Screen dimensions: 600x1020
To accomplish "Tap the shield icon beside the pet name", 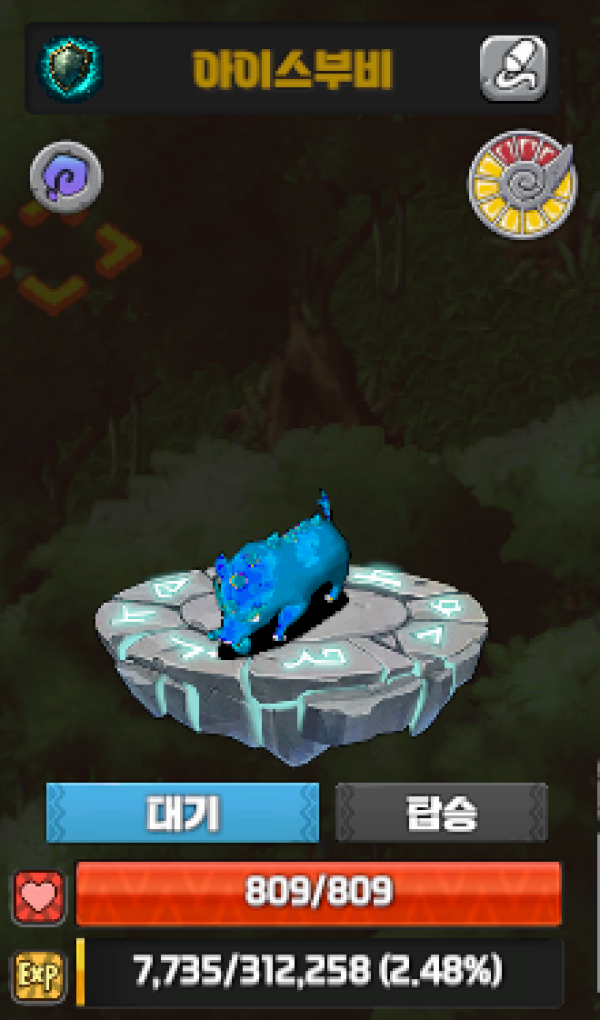I will click(x=69, y=66).
